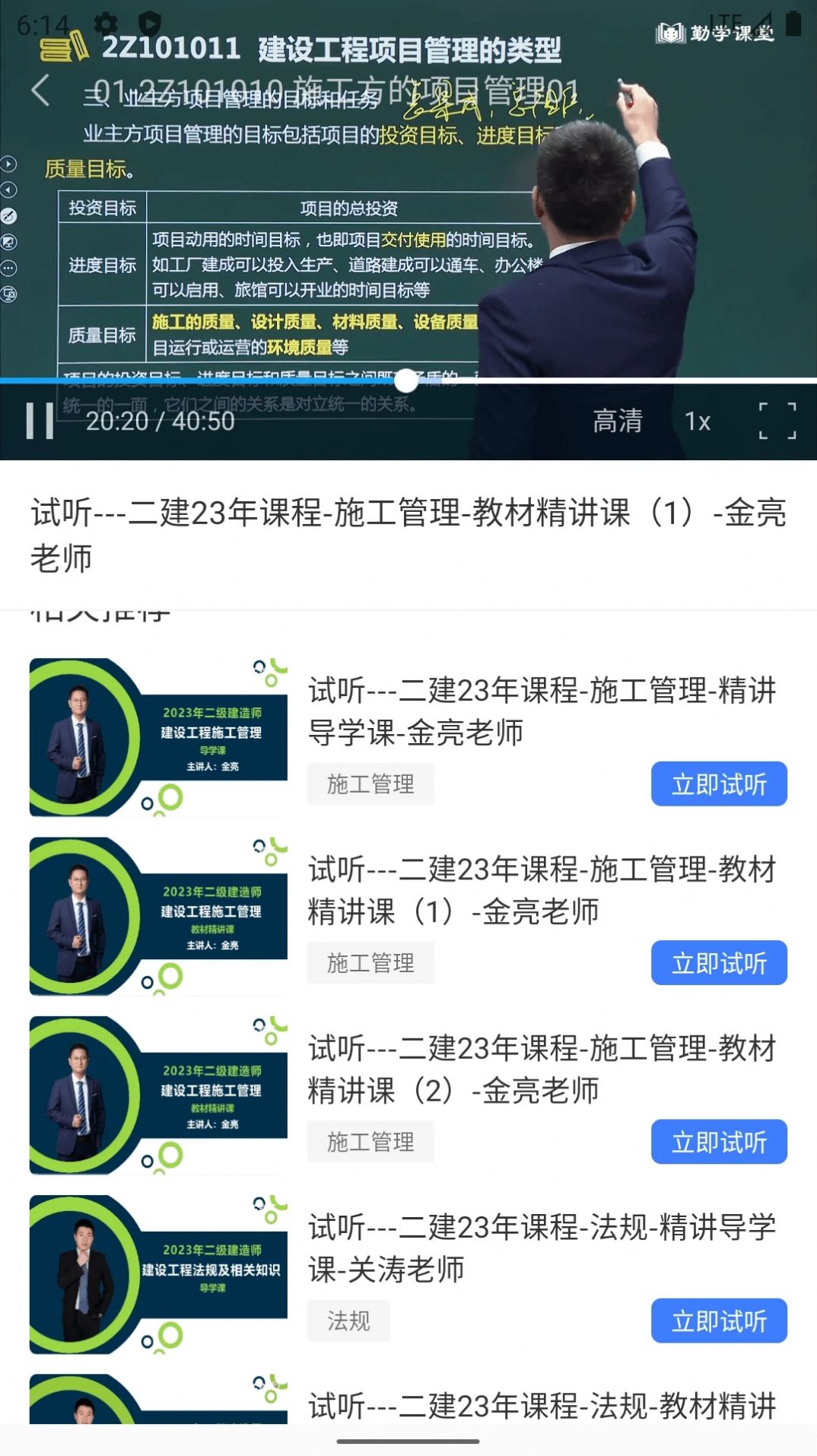Image resolution: width=817 pixels, height=1456 pixels.
Task: Tap 立即试听 for 精讲导学课 course
Action: click(718, 784)
